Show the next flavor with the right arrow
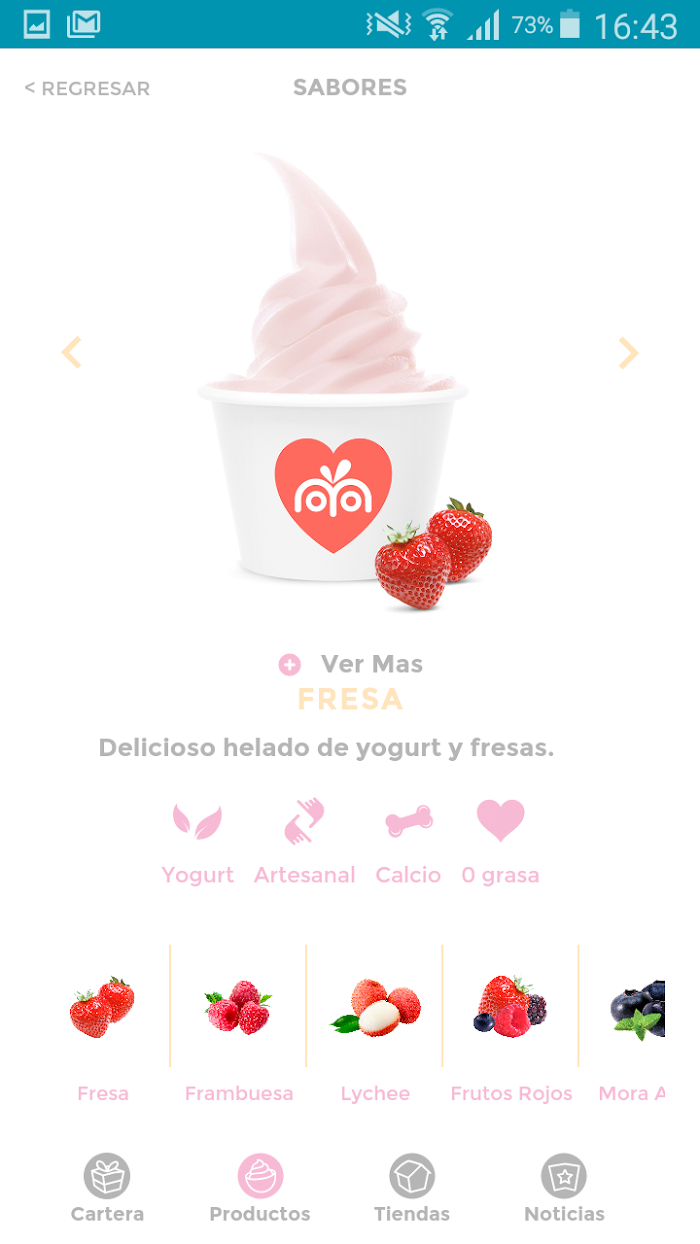700x1244 pixels. 628,352
